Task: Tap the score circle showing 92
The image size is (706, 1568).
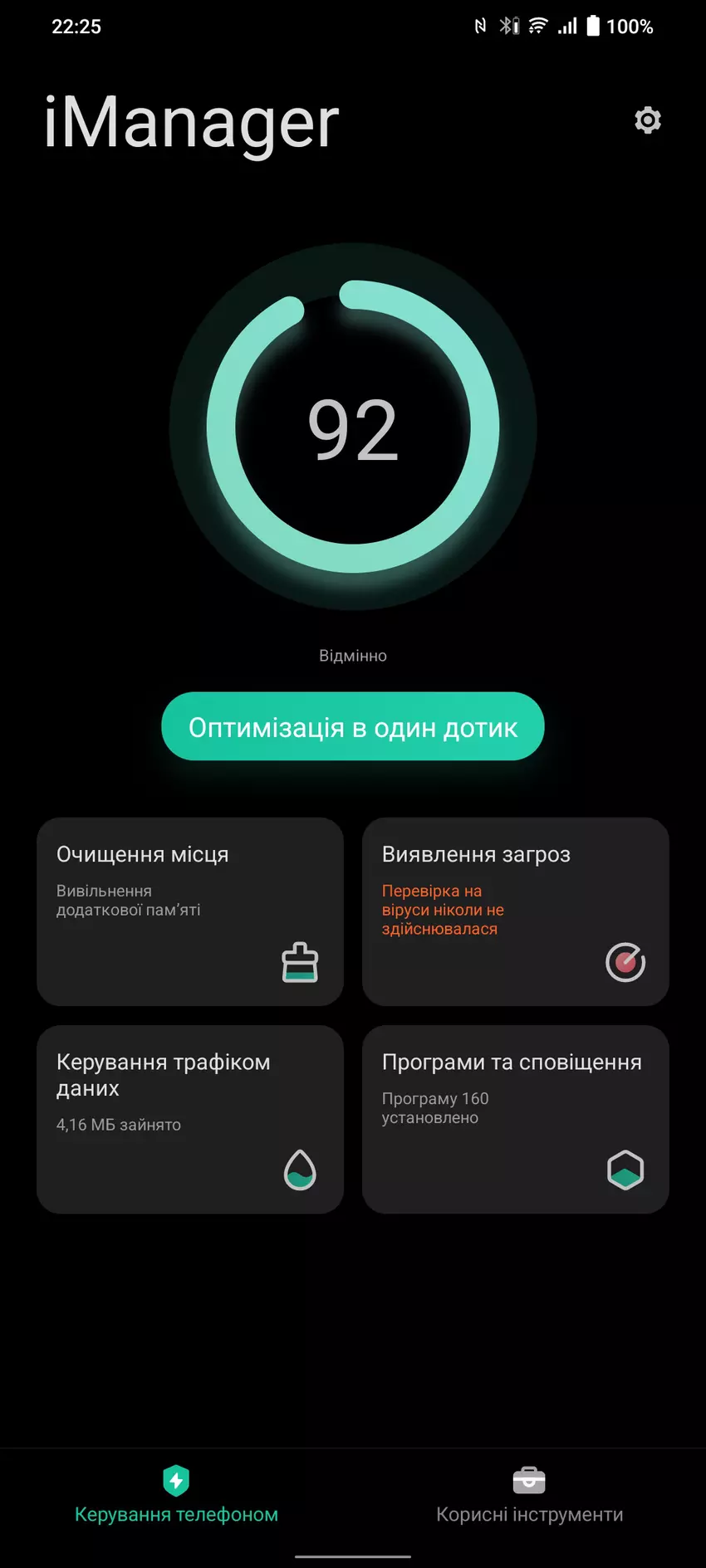Action: [x=353, y=428]
